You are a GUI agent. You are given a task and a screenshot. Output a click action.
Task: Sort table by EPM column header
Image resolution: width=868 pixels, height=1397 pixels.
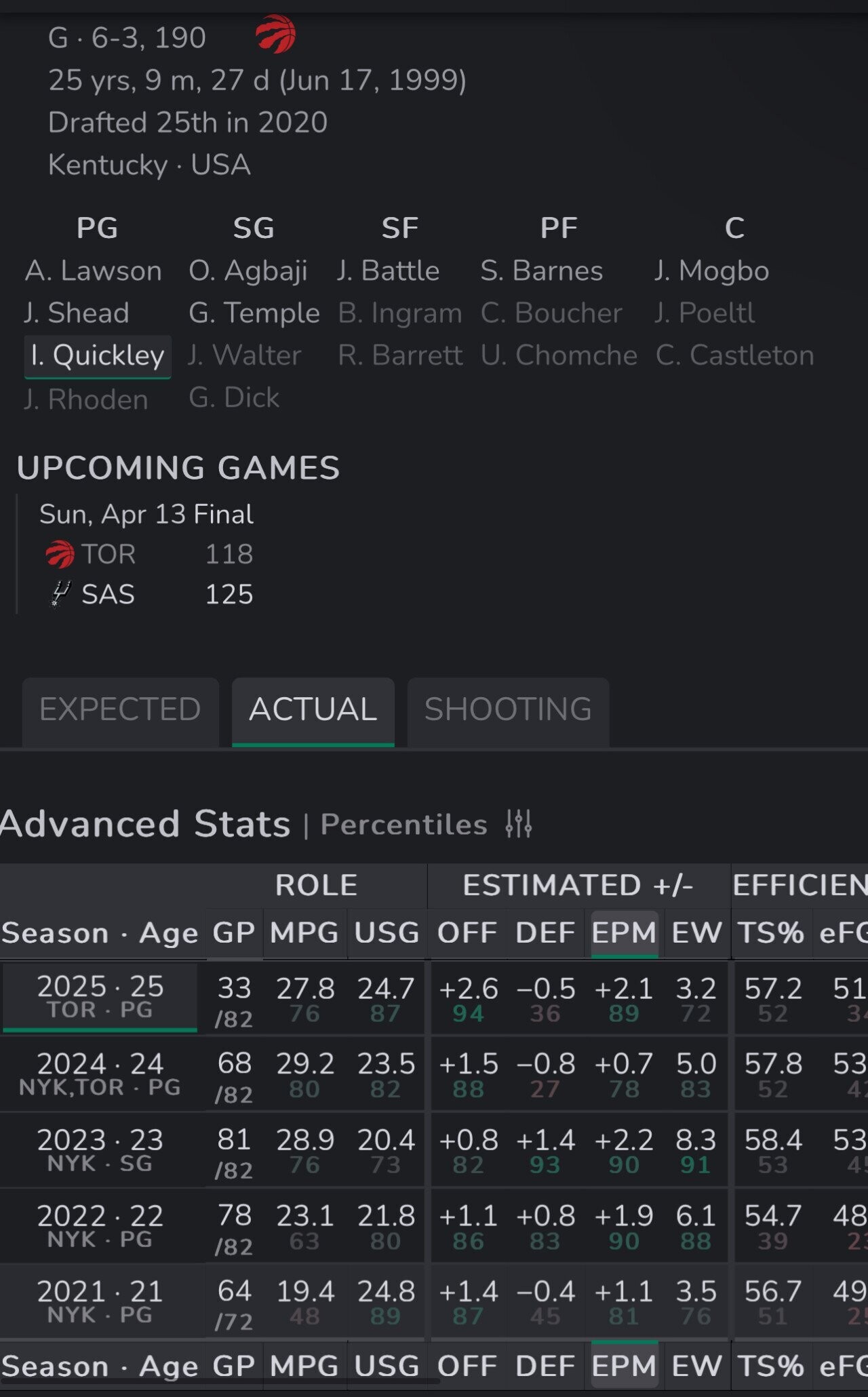[x=624, y=933]
